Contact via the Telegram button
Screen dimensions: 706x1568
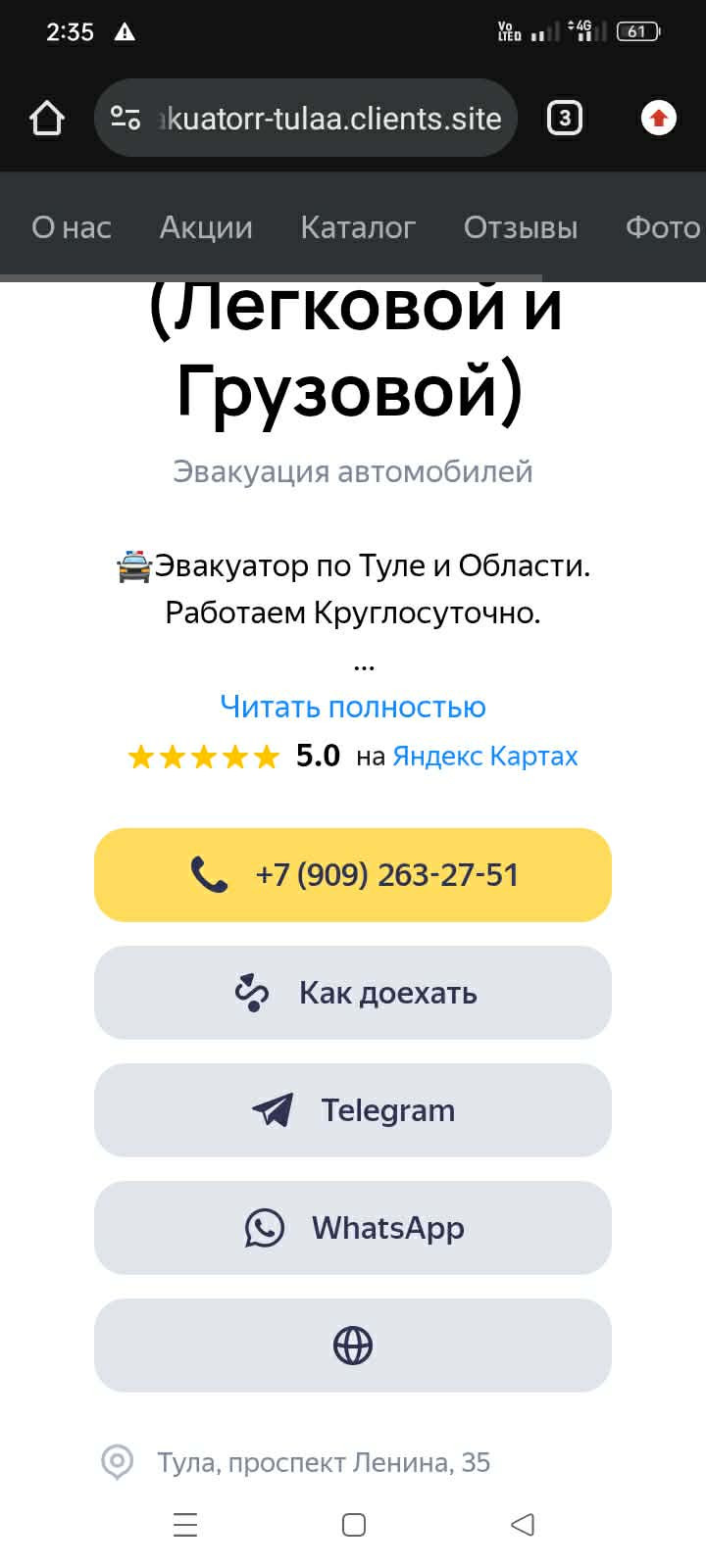pos(353,1110)
